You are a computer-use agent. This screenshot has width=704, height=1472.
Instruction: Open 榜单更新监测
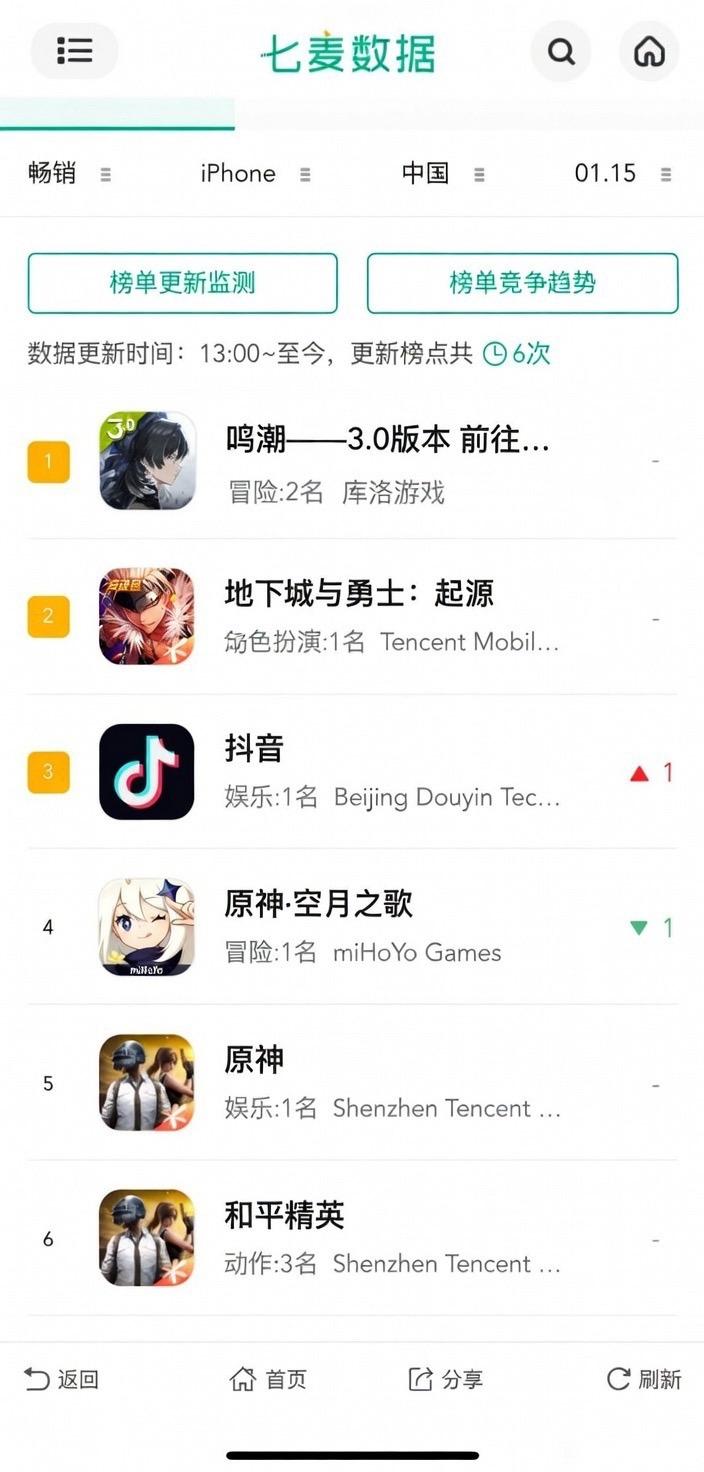(182, 283)
